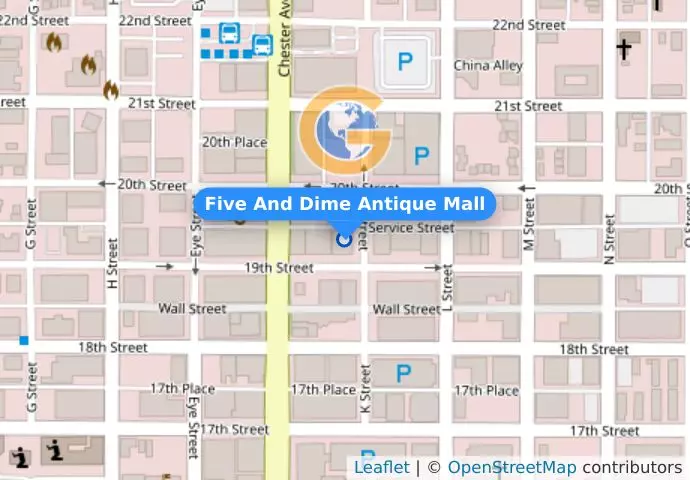Open the OpenStreetMap contributors link
The height and width of the screenshot is (480, 690).
pos(511,467)
